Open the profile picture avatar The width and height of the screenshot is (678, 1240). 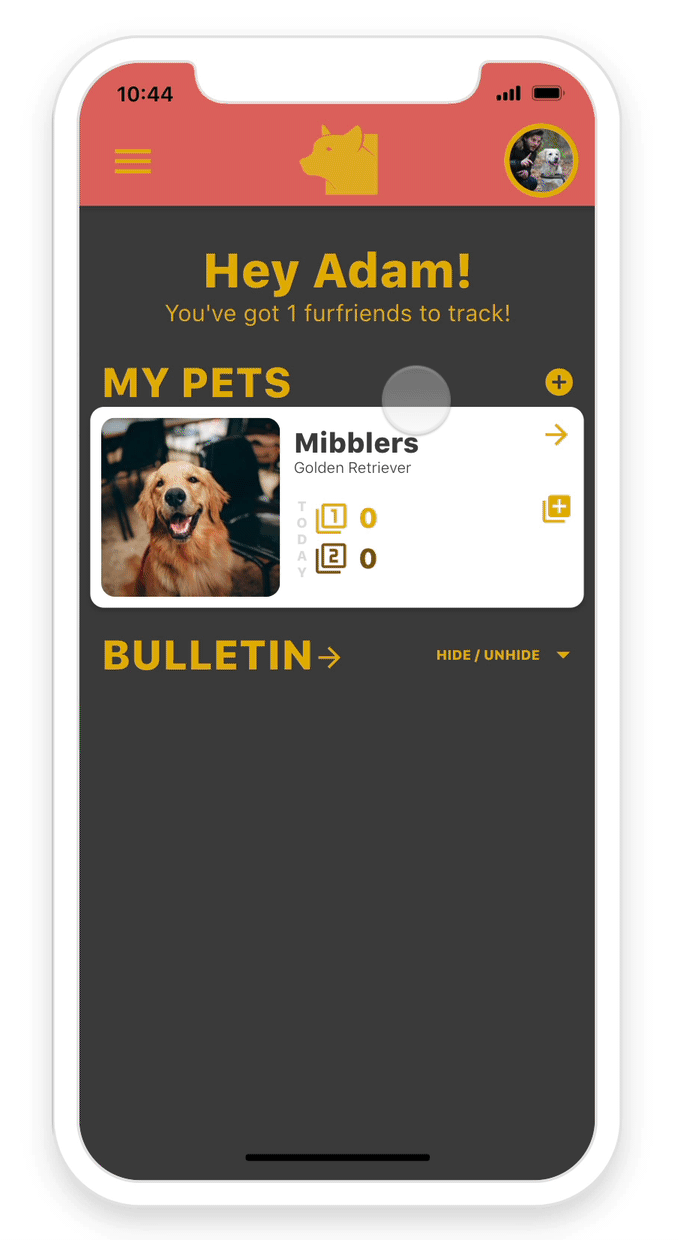pyautogui.click(x=542, y=161)
